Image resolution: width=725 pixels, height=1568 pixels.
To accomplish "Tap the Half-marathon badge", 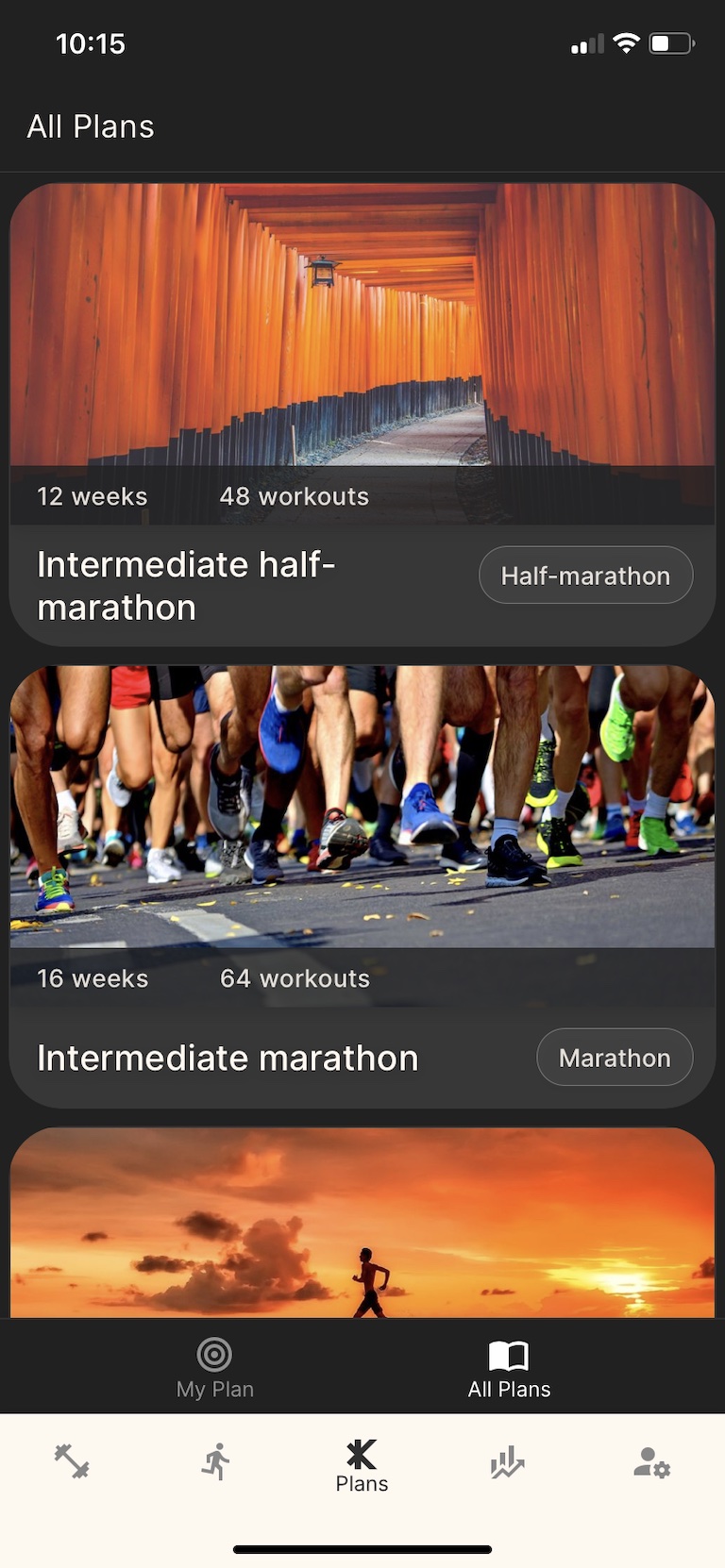I will click(x=585, y=575).
